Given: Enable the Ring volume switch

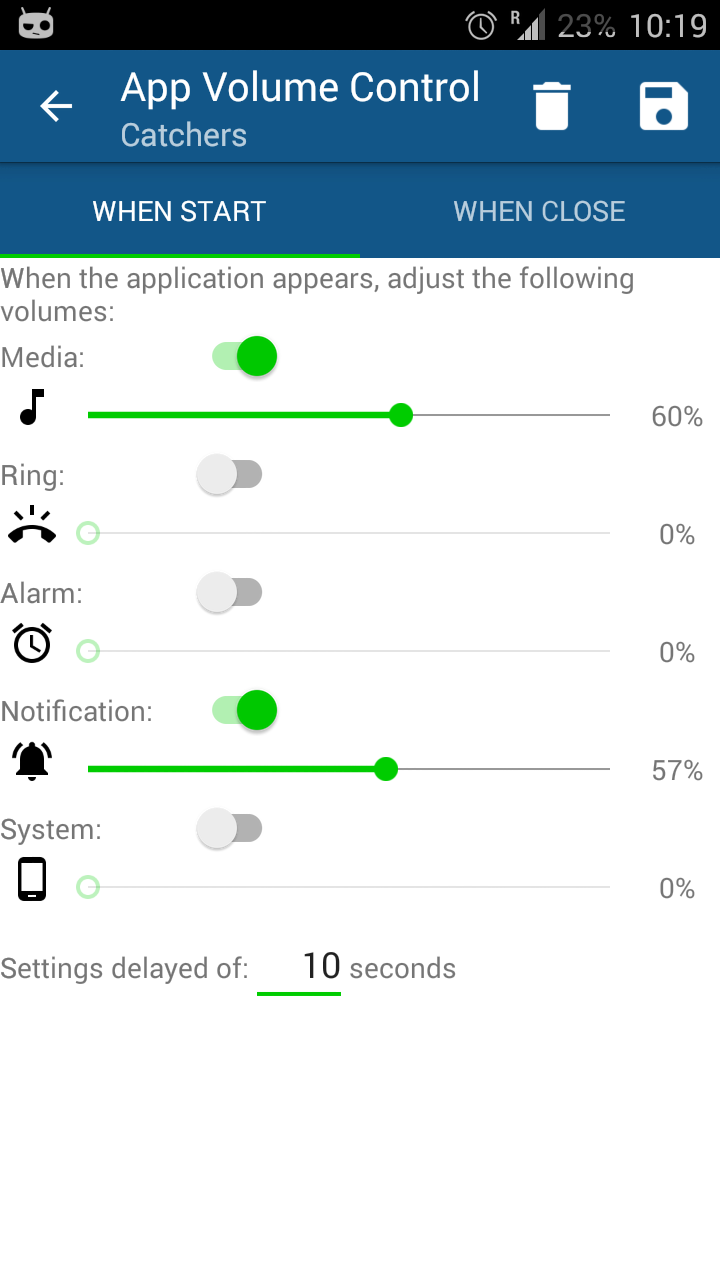Looking at the screenshot, I should (x=230, y=474).
